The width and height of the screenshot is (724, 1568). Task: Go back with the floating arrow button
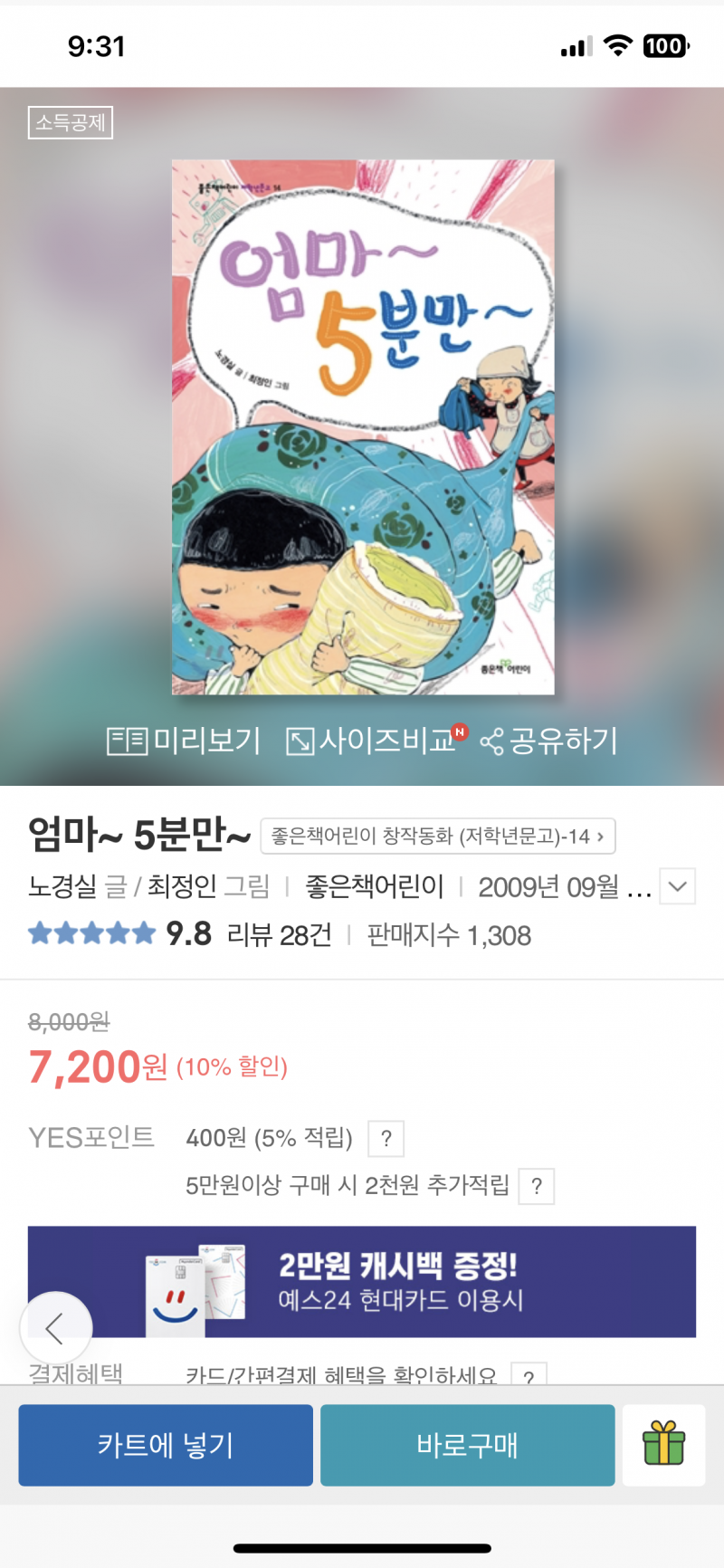55,1328
